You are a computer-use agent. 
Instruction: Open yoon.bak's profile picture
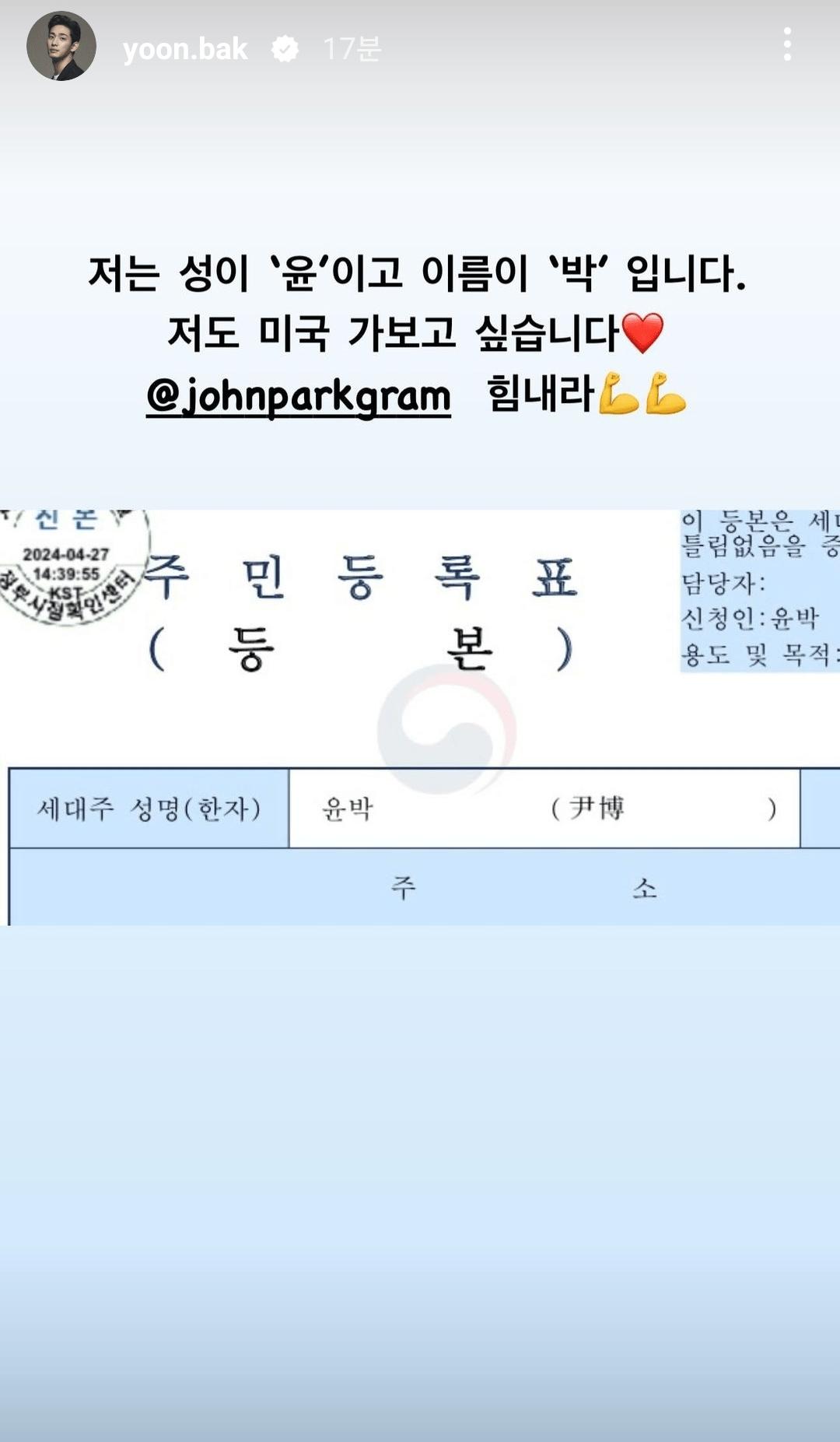pos(61,47)
